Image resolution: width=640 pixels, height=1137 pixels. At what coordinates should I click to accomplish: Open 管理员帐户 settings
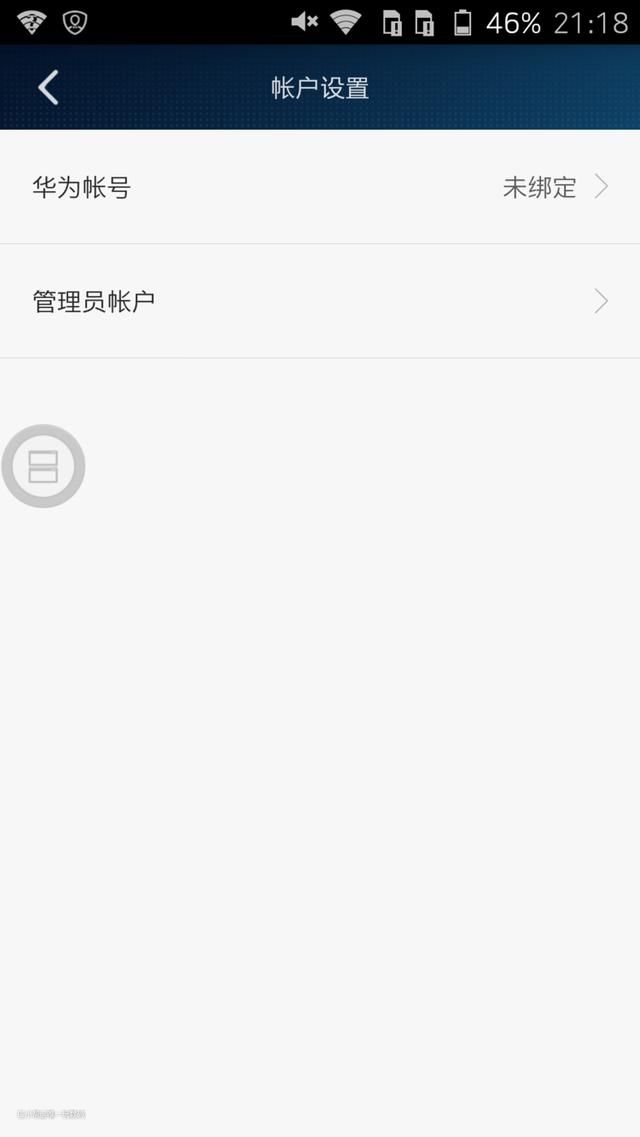pyautogui.click(x=320, y=301)
